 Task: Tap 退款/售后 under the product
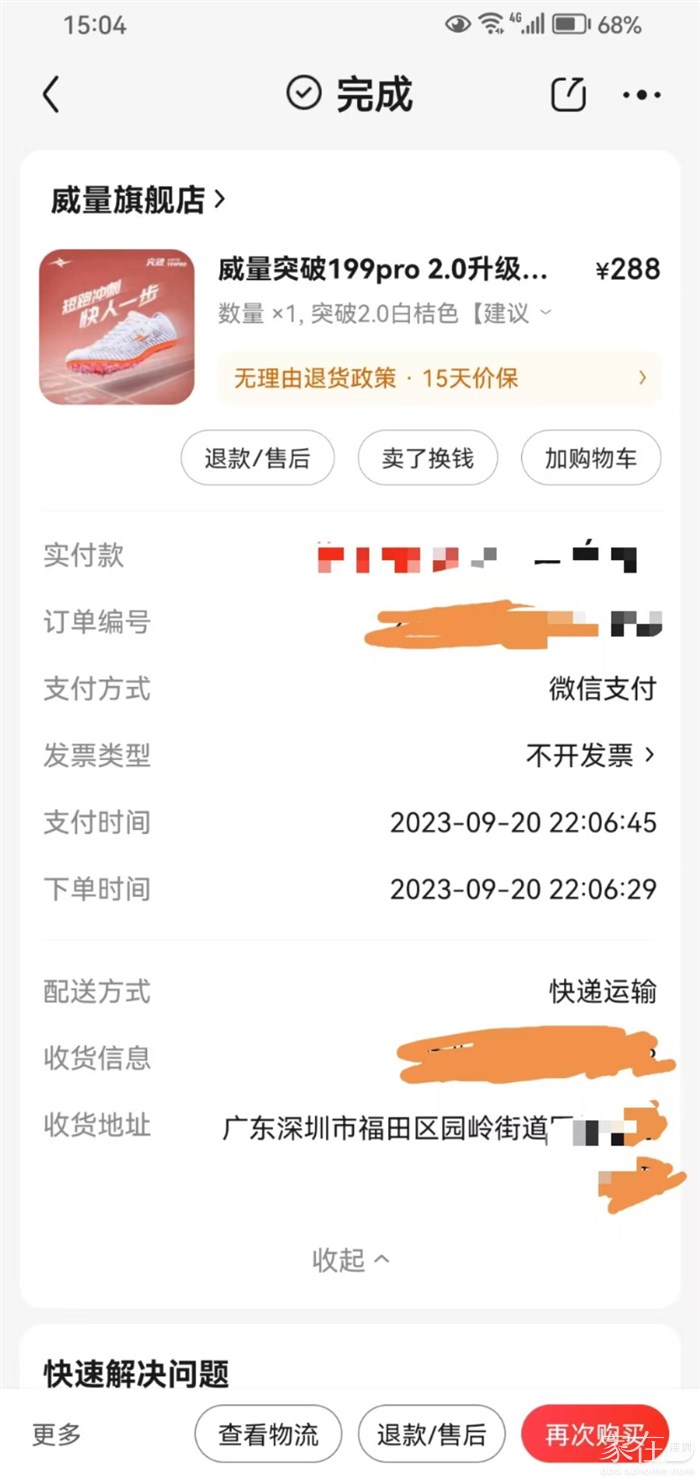click(x=257, y=458)
